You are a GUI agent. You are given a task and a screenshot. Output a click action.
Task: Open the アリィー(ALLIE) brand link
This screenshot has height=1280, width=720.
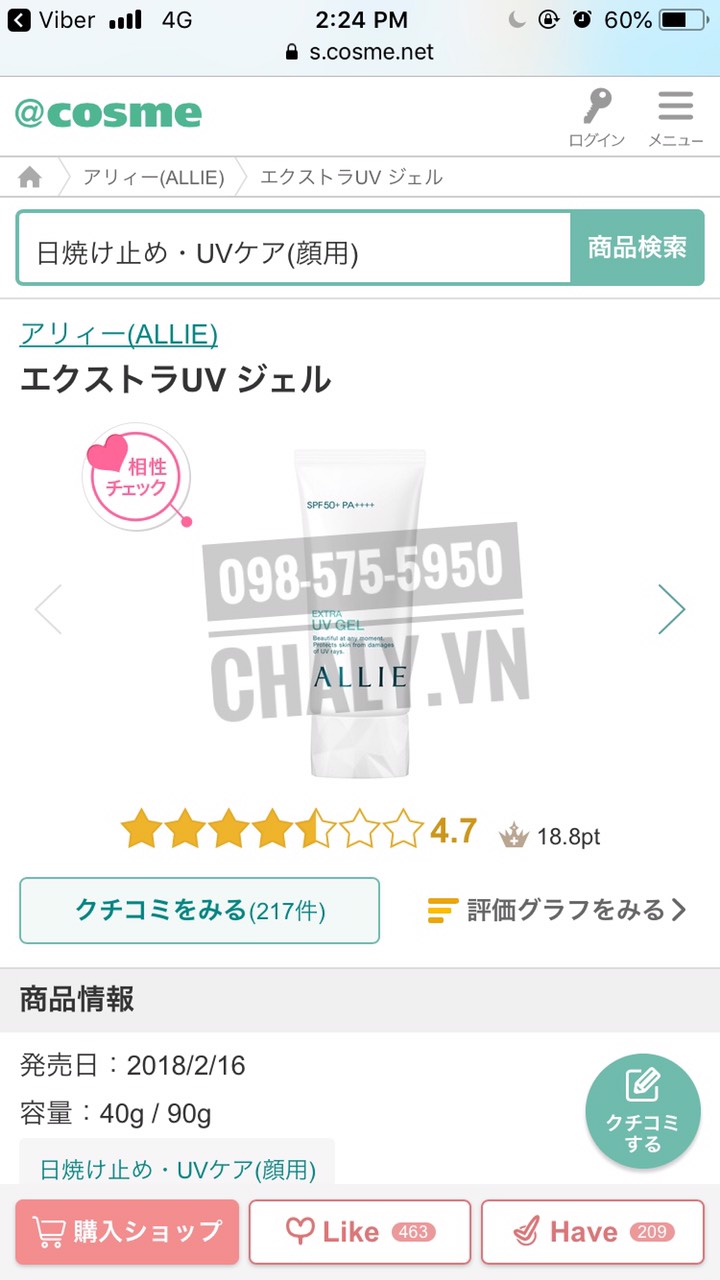point(119,334)
